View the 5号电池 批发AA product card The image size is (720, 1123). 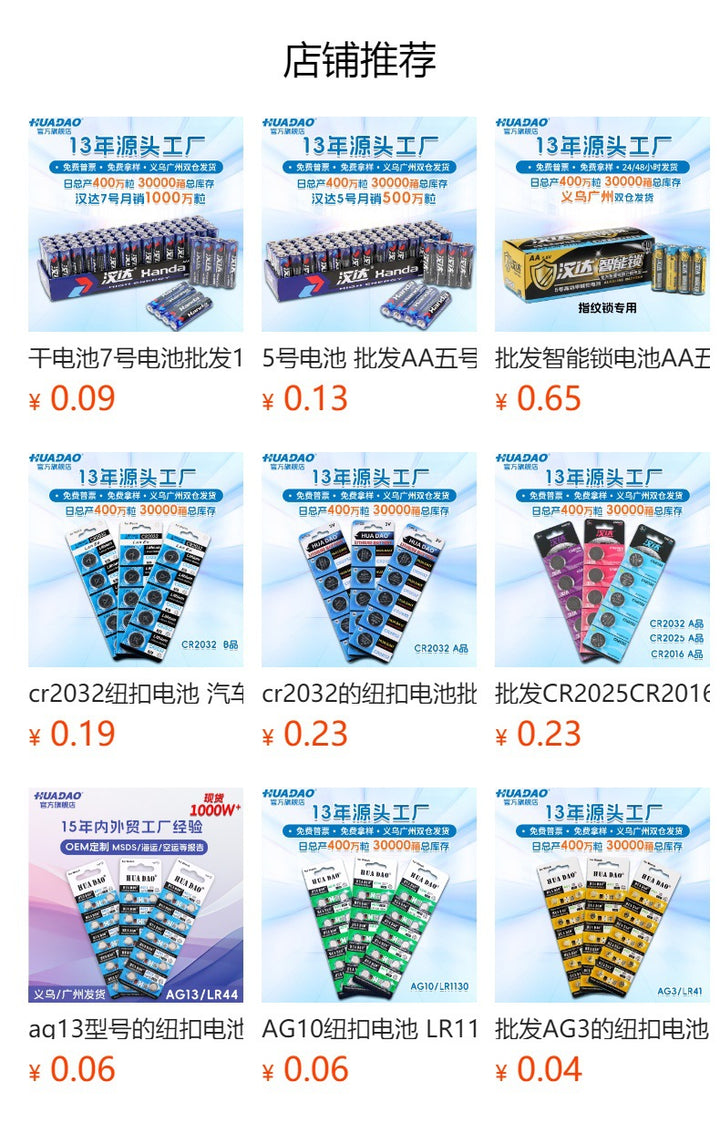(x=369, y=225)
